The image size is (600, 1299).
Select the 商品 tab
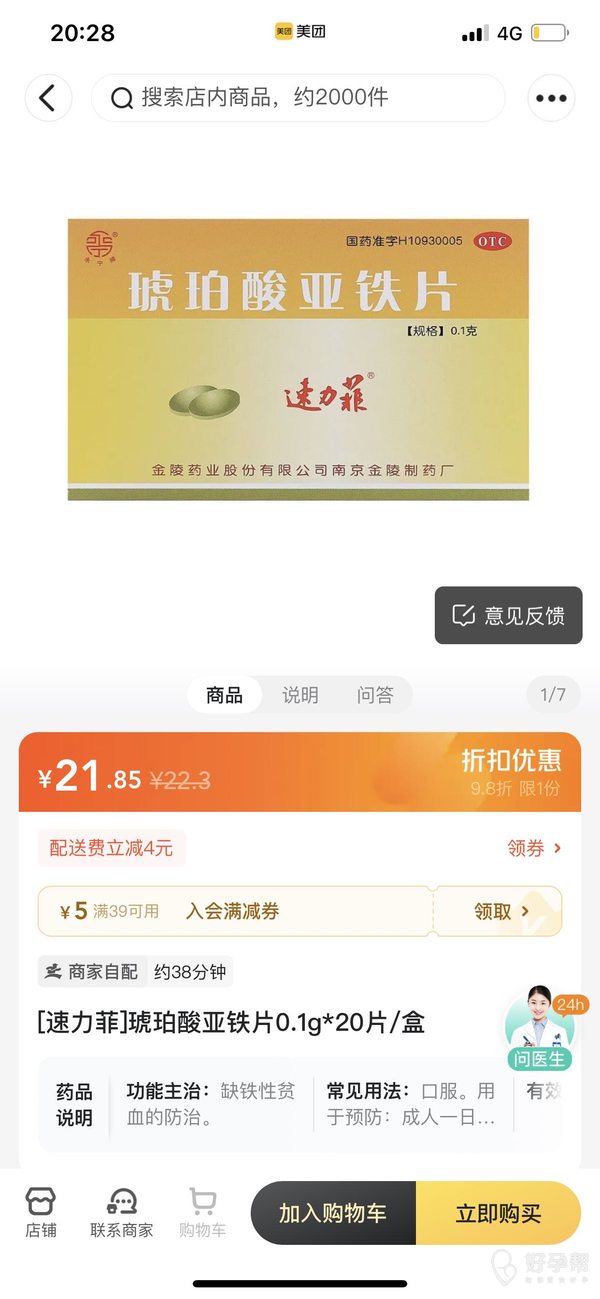(225, 695)
